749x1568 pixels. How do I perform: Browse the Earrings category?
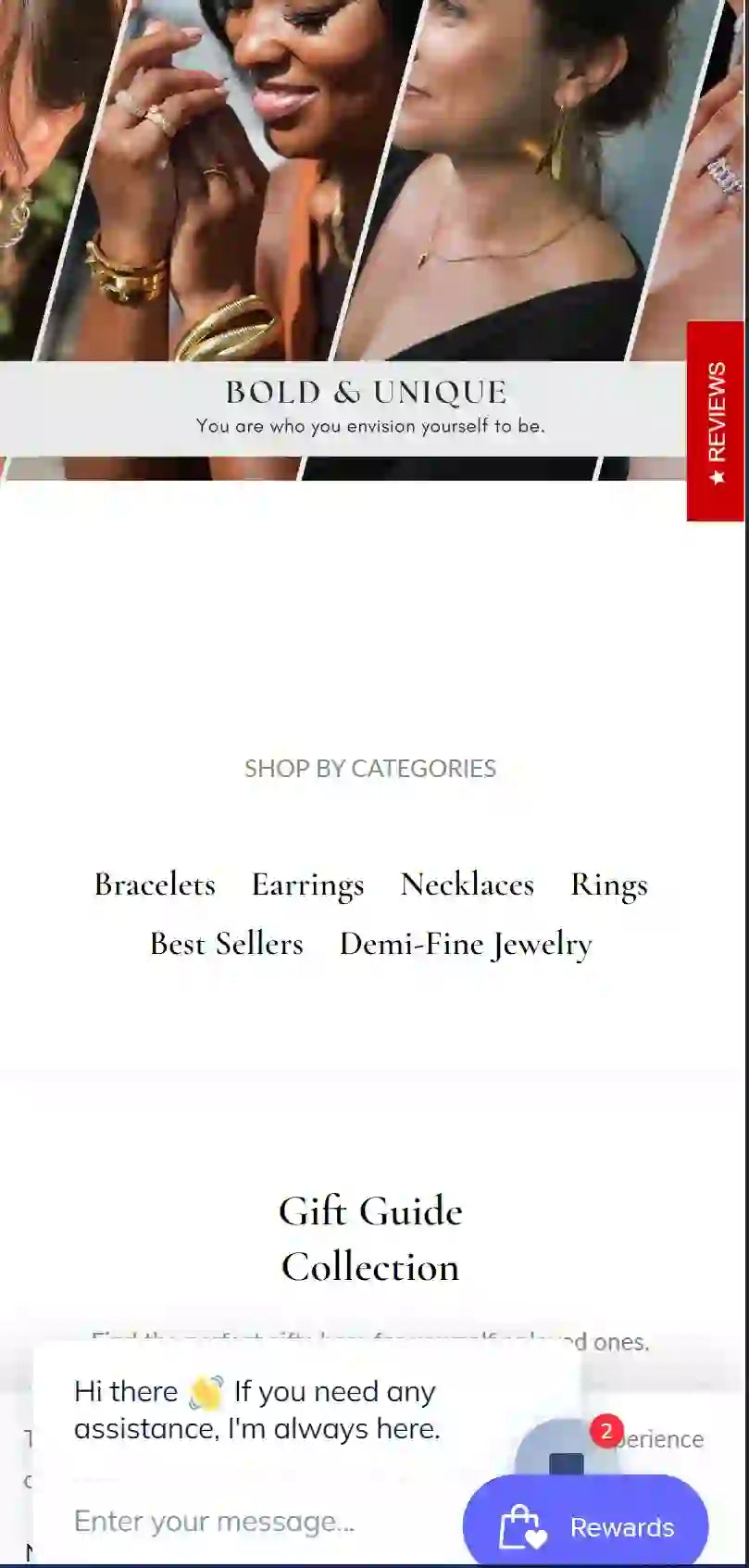[307, 884]
